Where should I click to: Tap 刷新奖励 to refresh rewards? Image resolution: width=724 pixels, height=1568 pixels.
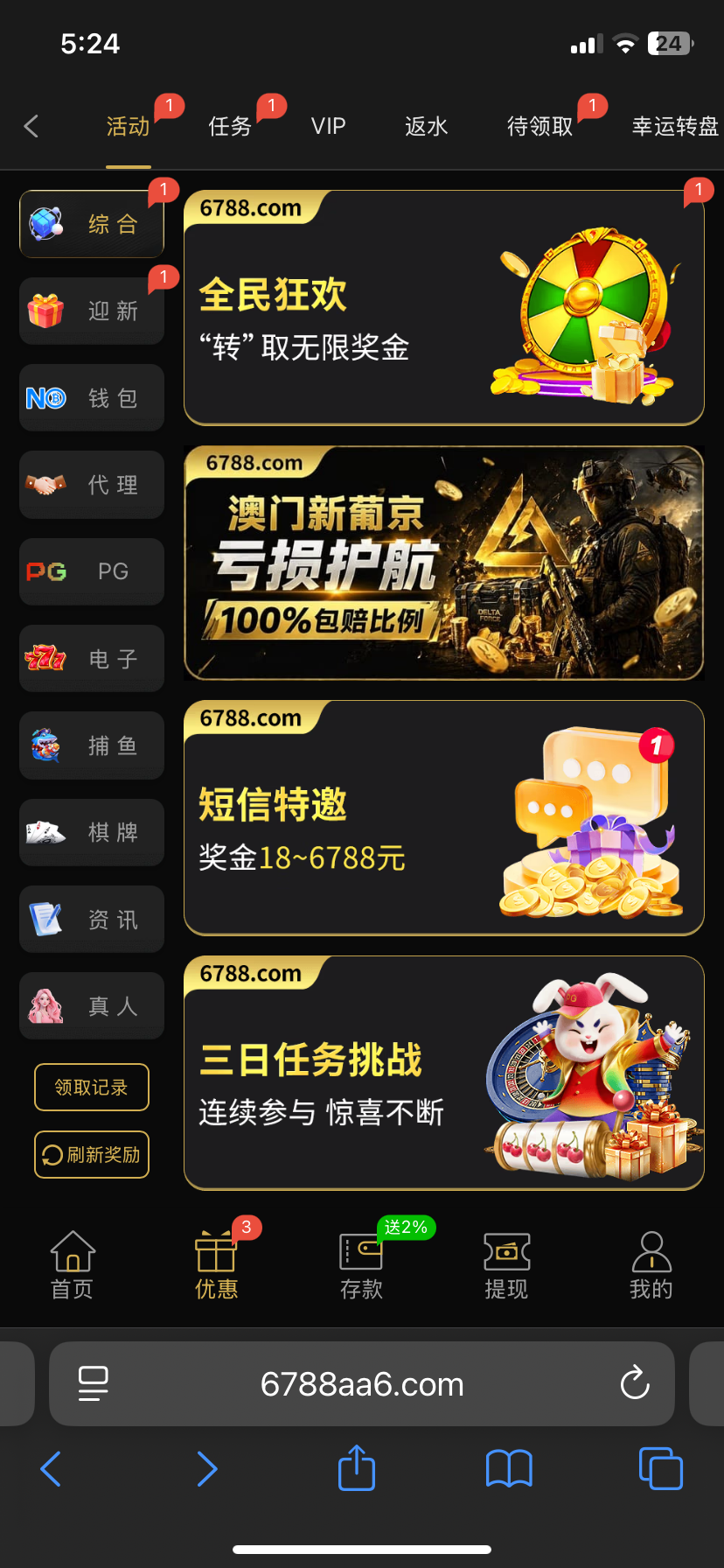[x=92, y=1155]
